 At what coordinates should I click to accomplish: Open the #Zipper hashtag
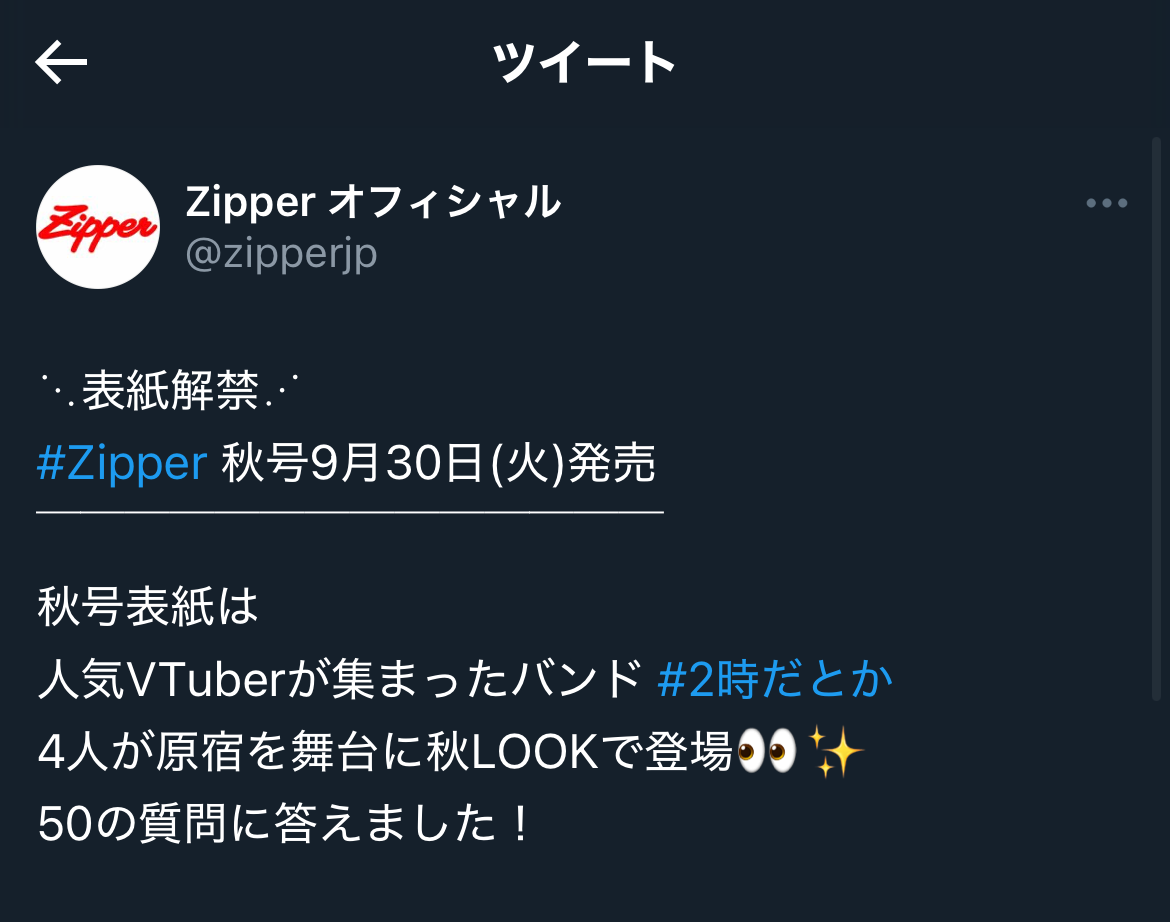pyautogui.click(x=122, y=464)
